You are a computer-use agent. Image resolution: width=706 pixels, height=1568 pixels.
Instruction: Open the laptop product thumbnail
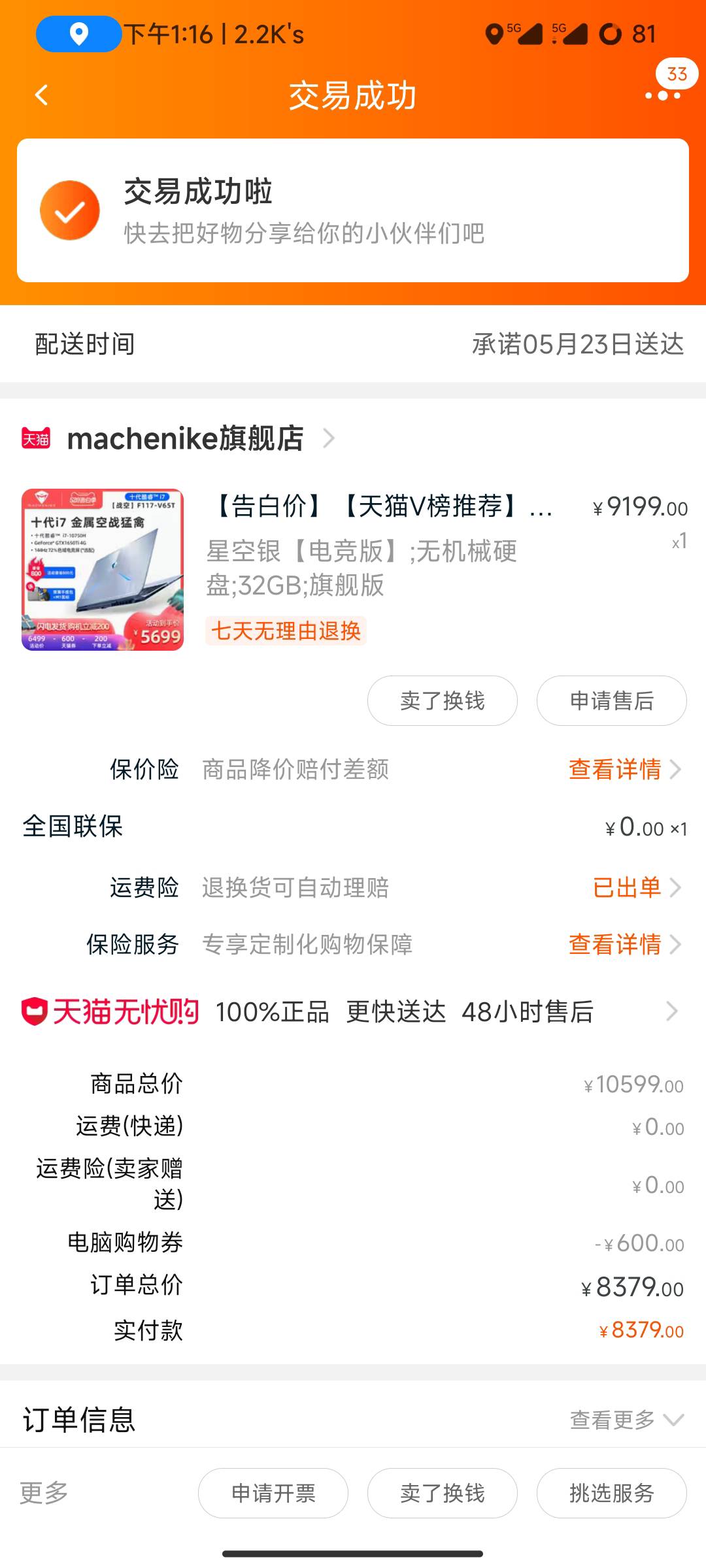tap(103, 570)
